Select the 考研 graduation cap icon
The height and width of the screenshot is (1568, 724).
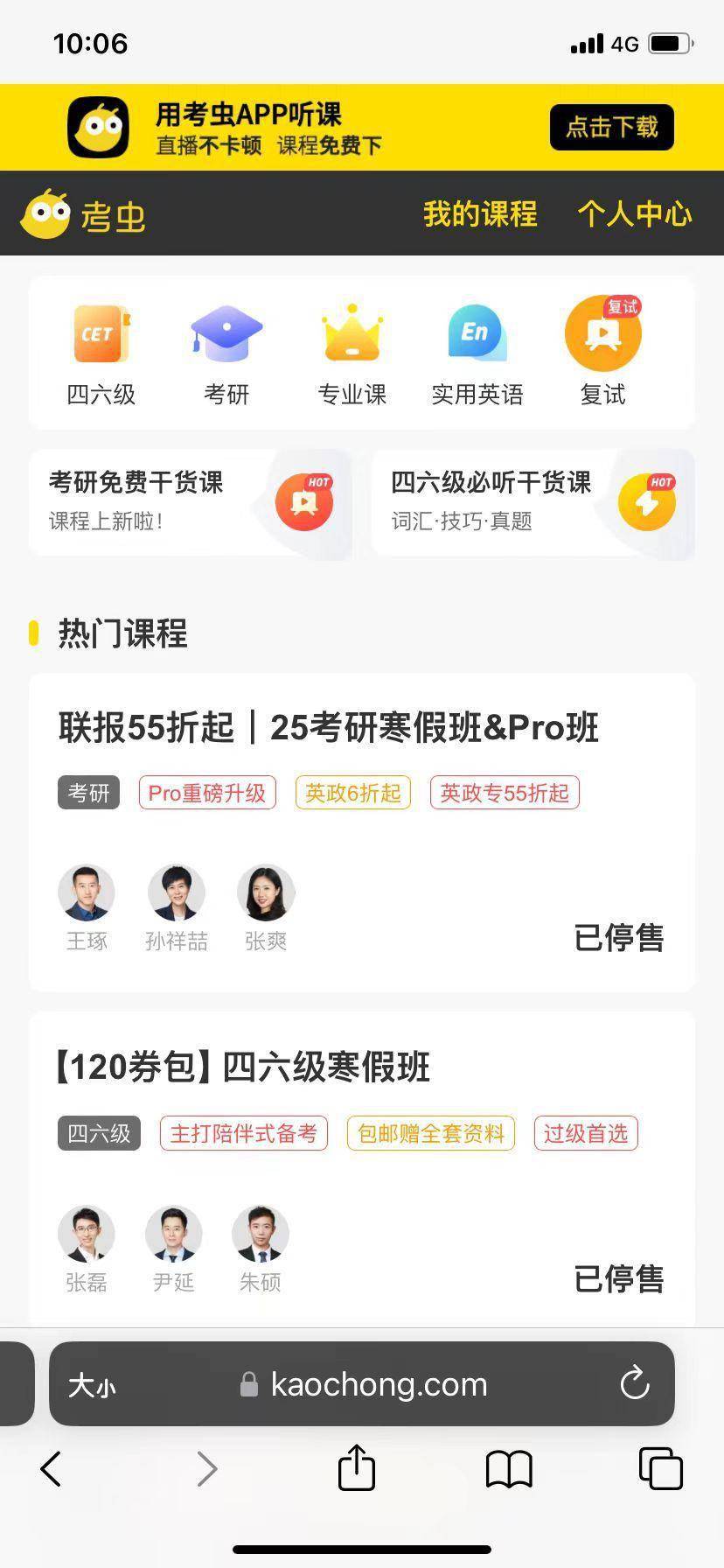point(226,333)
